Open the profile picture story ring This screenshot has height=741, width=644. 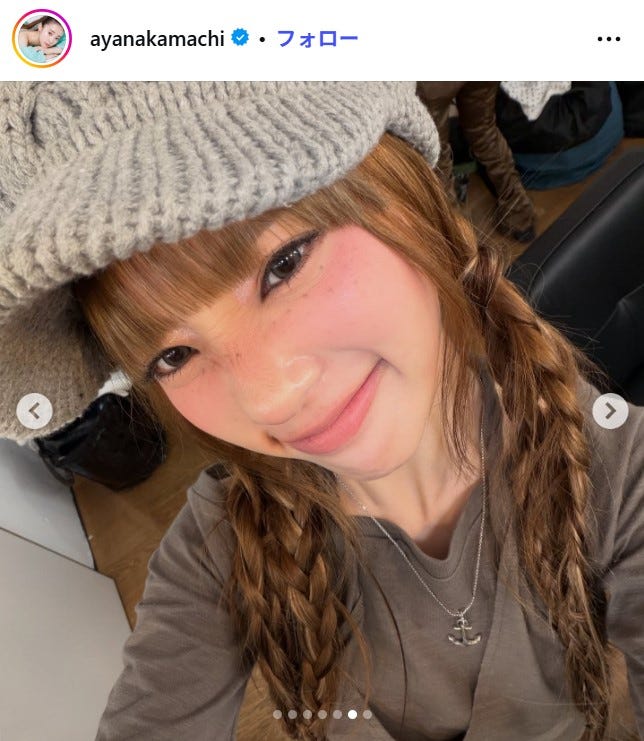tap(41, 39)
